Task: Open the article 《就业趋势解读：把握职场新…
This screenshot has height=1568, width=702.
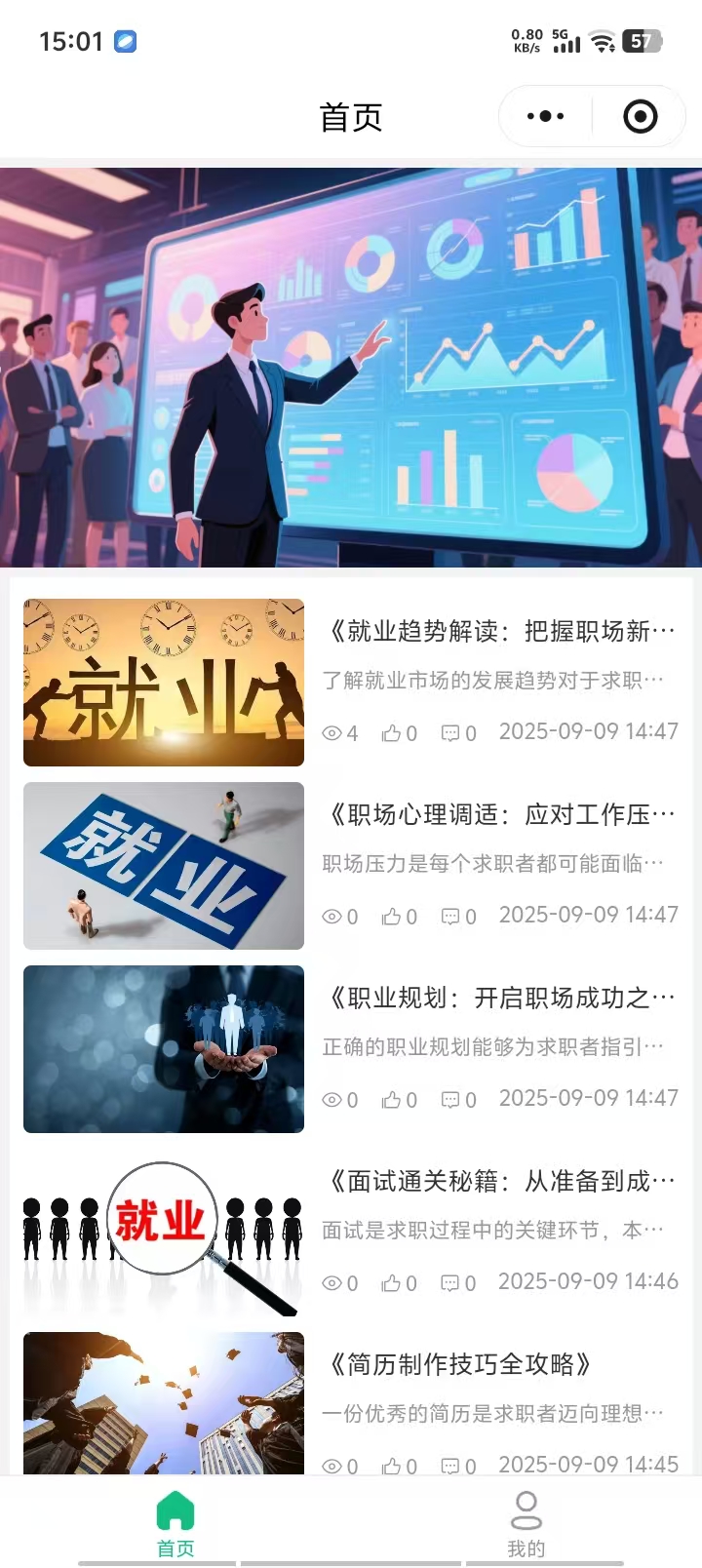Action: 501,632
